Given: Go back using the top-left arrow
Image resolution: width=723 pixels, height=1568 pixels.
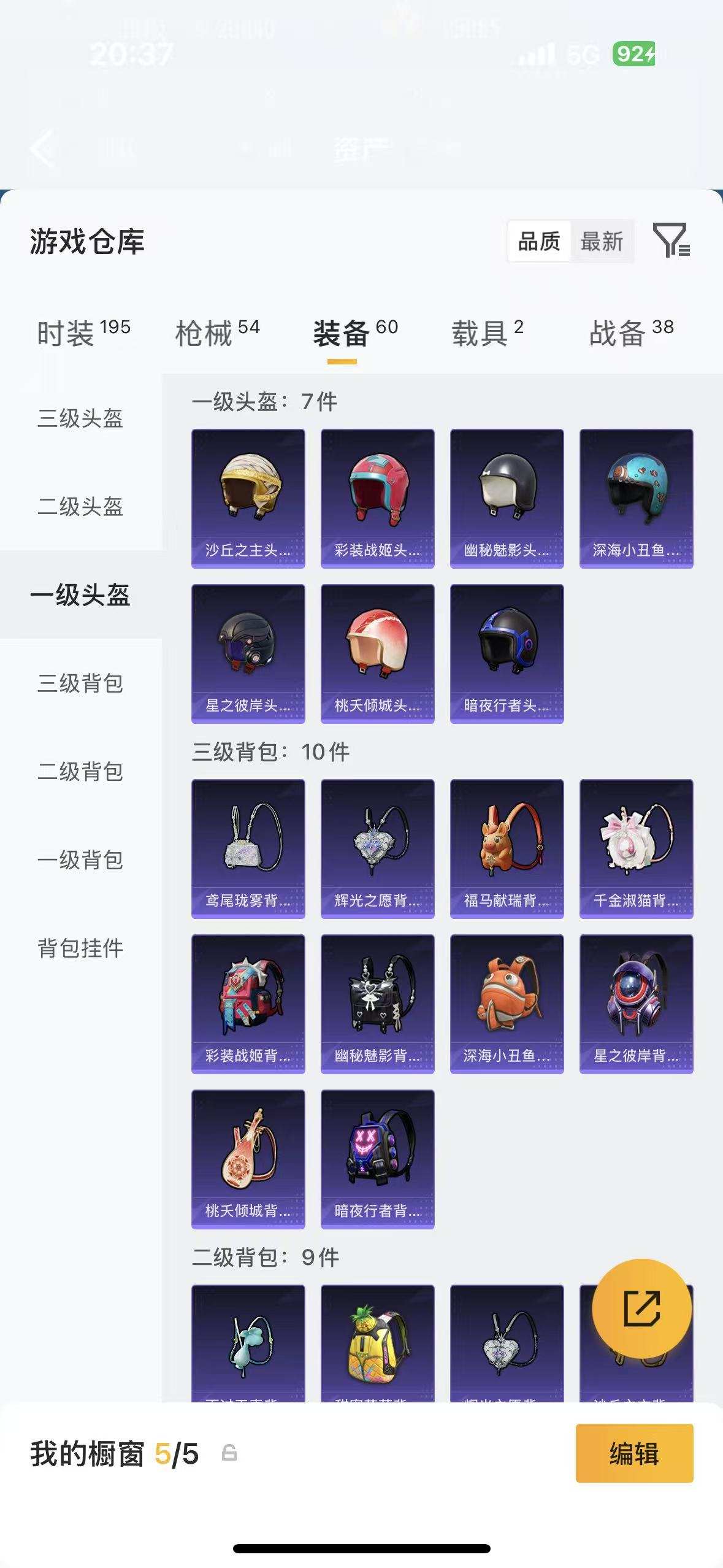Looking at the screenshot, I should coord(43,148).
